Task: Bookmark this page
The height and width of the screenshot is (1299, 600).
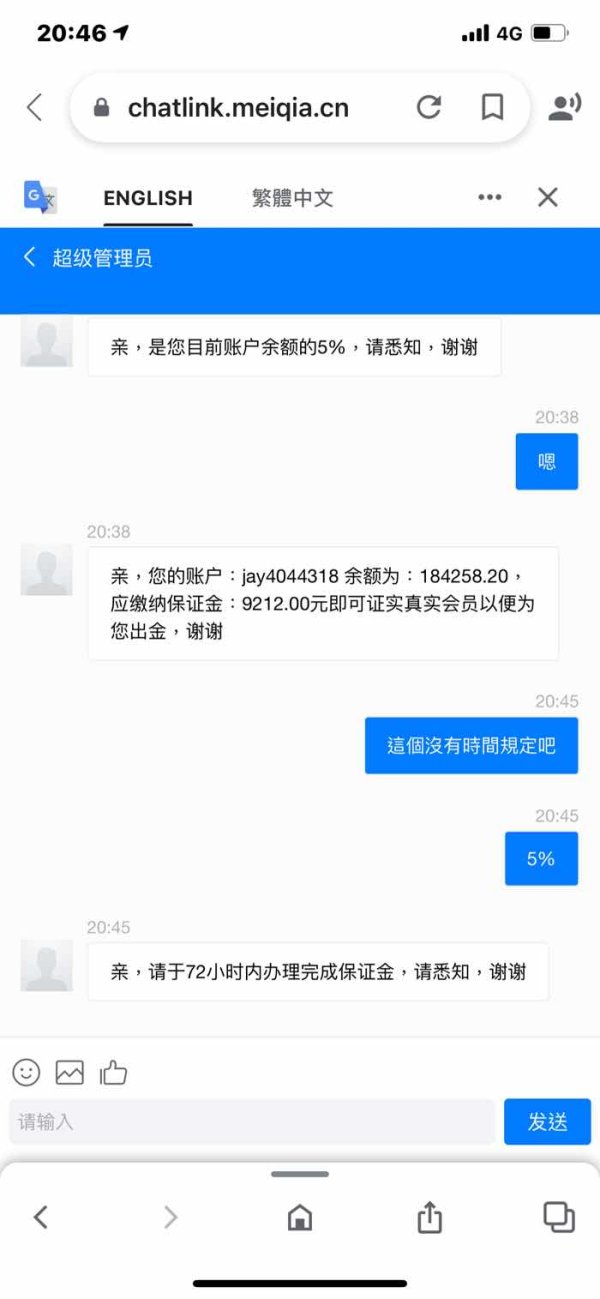Action: [x=492, y=108]
